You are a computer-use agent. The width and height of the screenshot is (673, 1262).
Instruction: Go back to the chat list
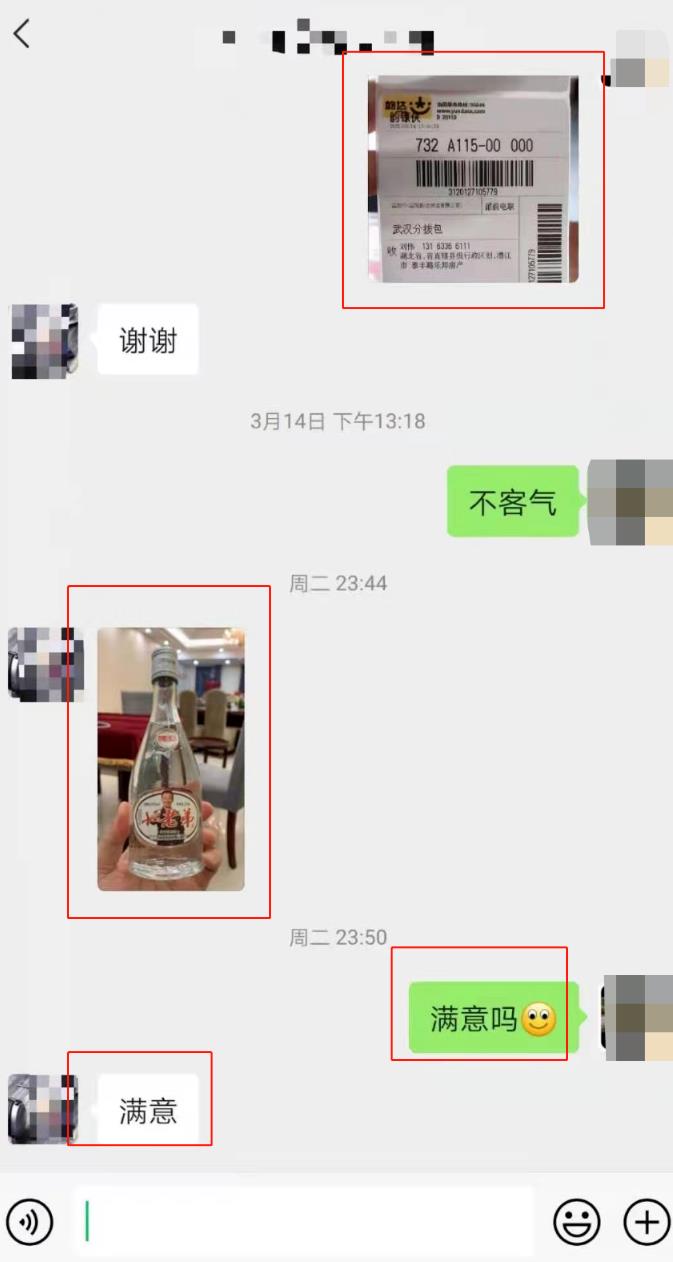coord(22,34)
